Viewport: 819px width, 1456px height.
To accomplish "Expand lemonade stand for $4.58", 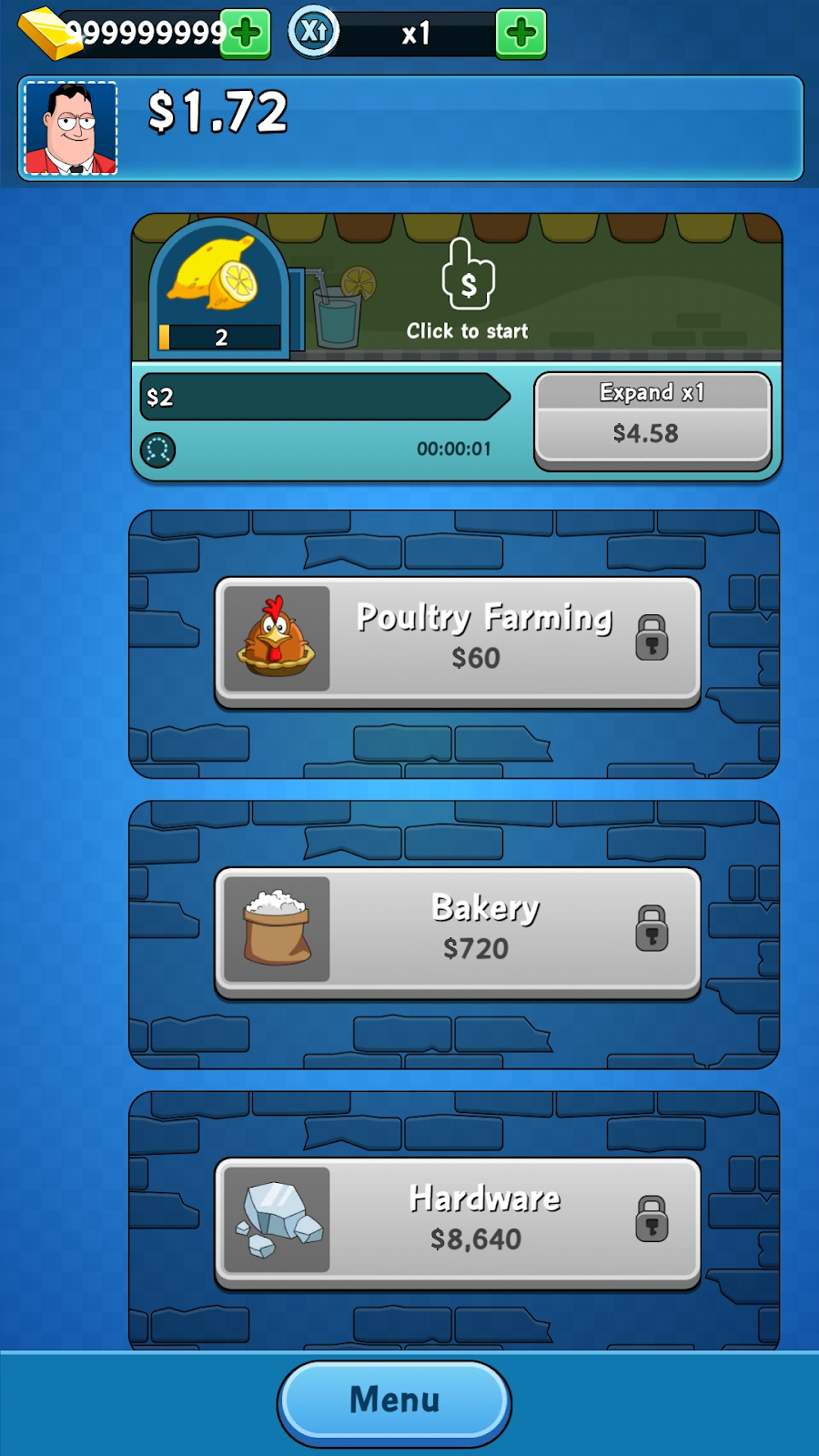I will pos(652,420).
